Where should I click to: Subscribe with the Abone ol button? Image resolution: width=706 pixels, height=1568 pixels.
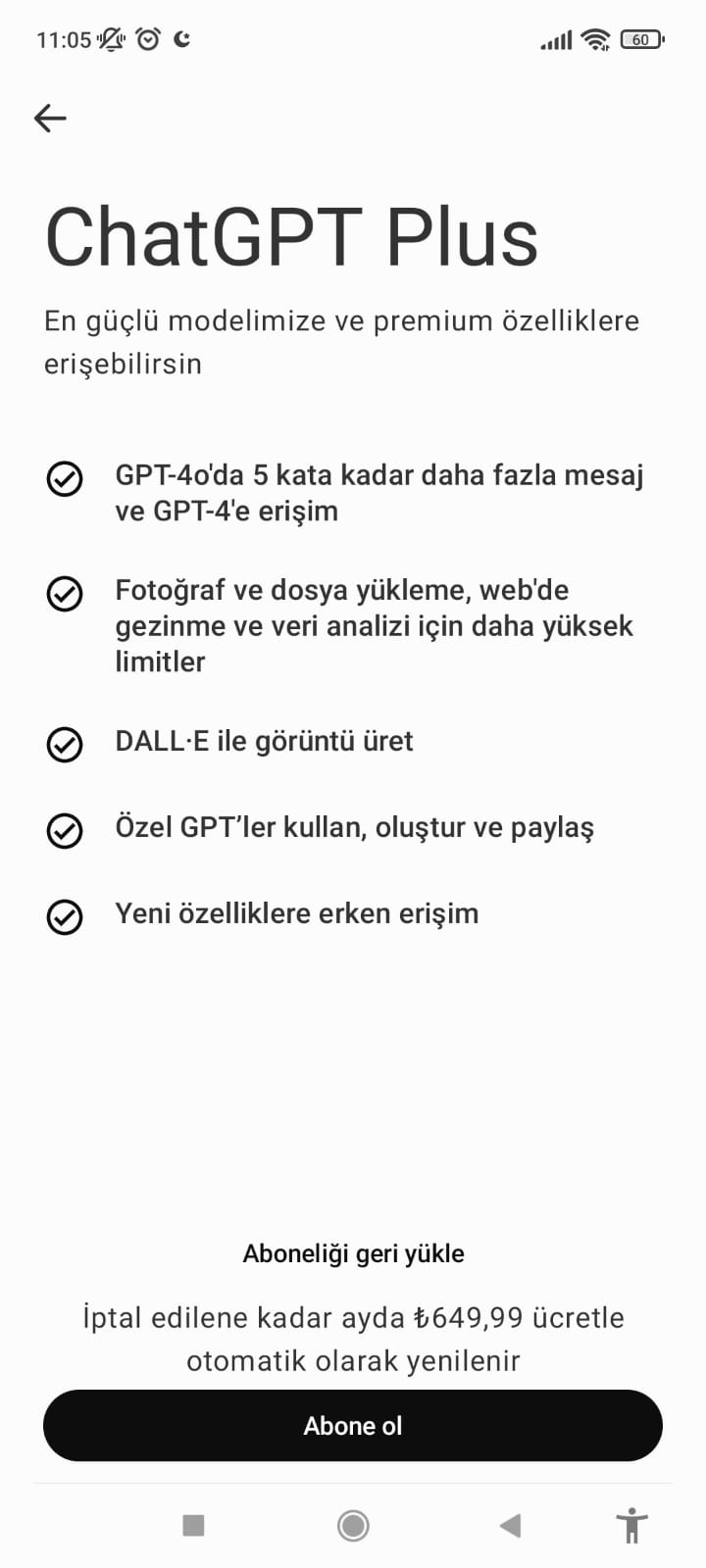[353, 1426]
